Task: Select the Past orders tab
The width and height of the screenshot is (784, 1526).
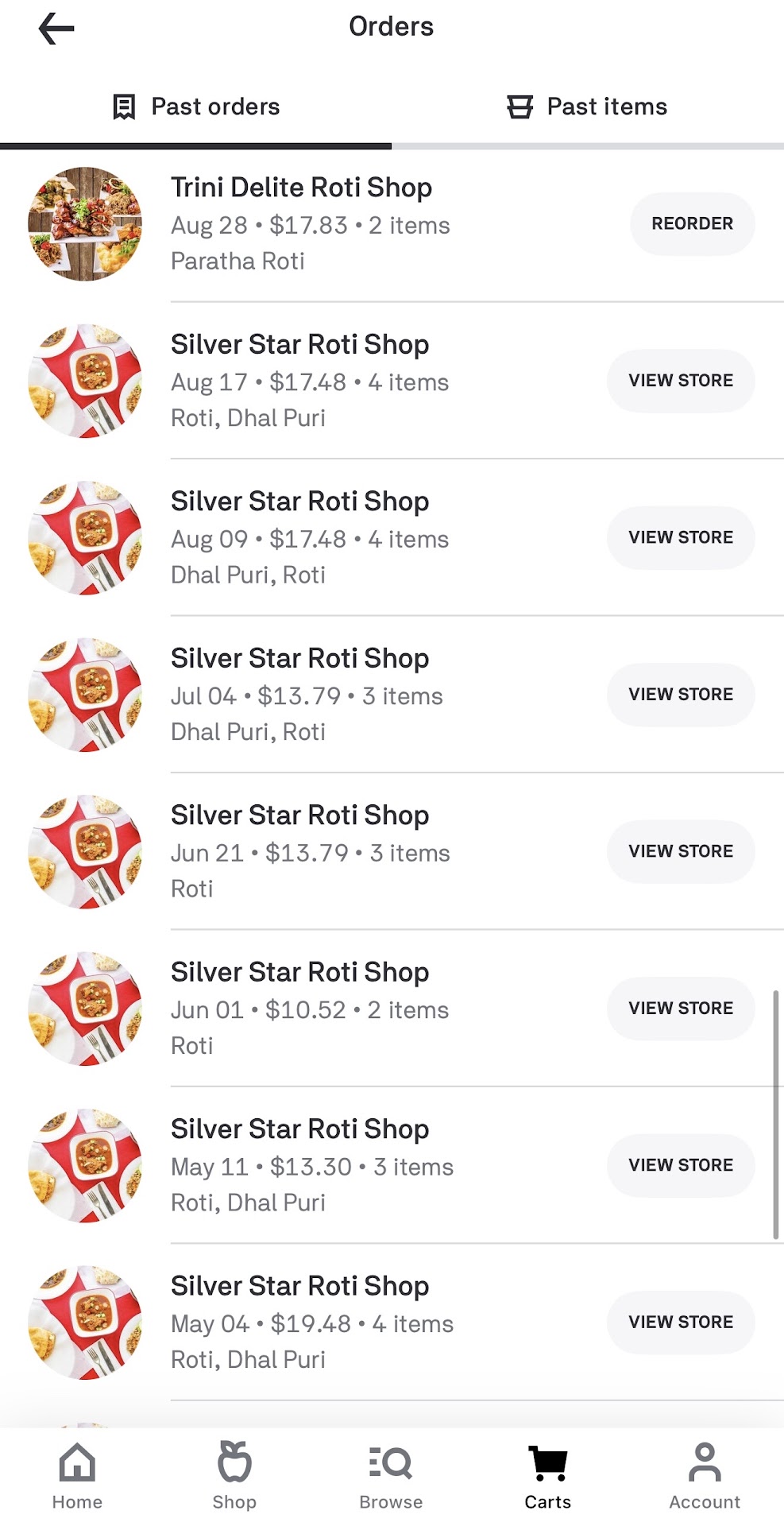Action: (x=196, y=107)
